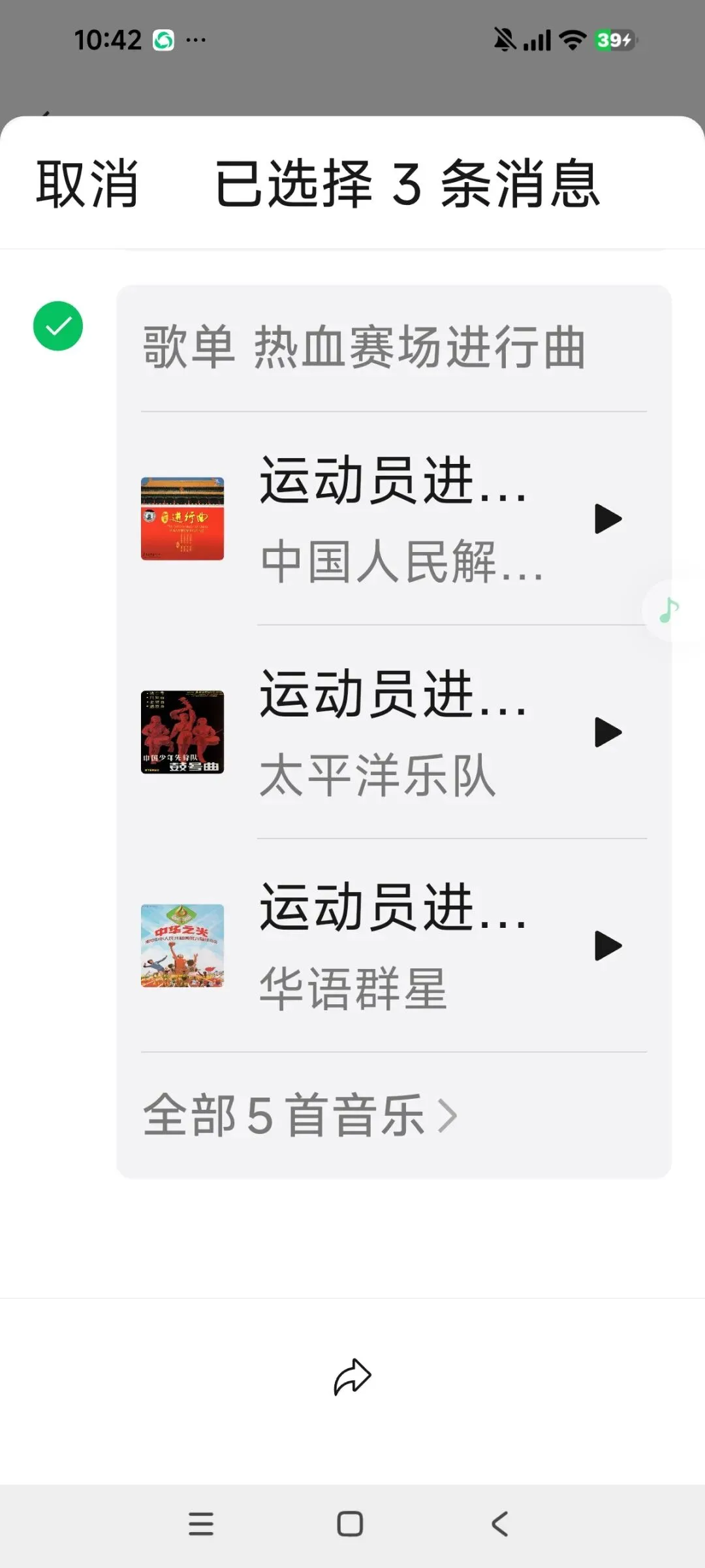Play the song by 中国人民解...
Image resolution: width=705 pixels, height=1568 pixels.
point(608,519)
